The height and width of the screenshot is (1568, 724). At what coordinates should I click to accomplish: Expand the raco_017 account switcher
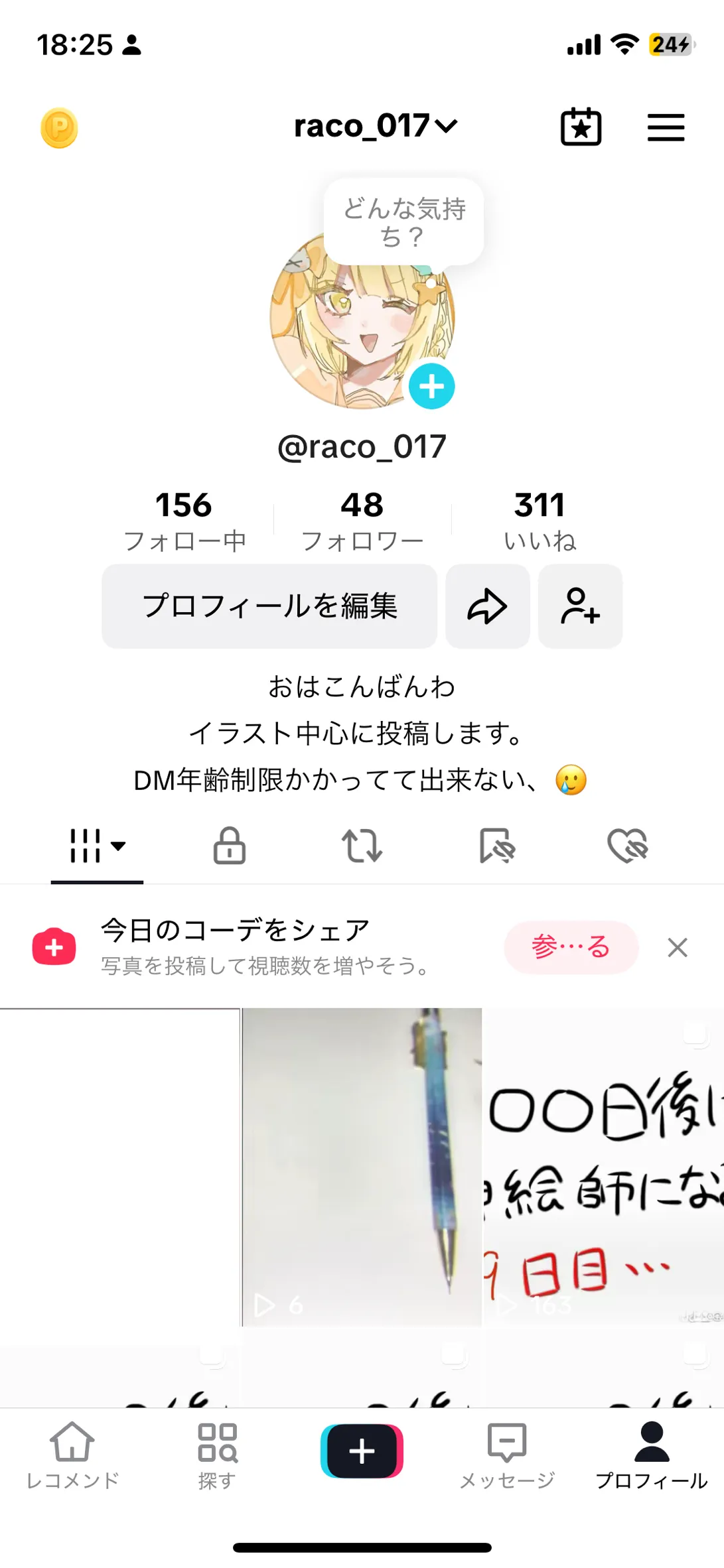pos(376,126)
